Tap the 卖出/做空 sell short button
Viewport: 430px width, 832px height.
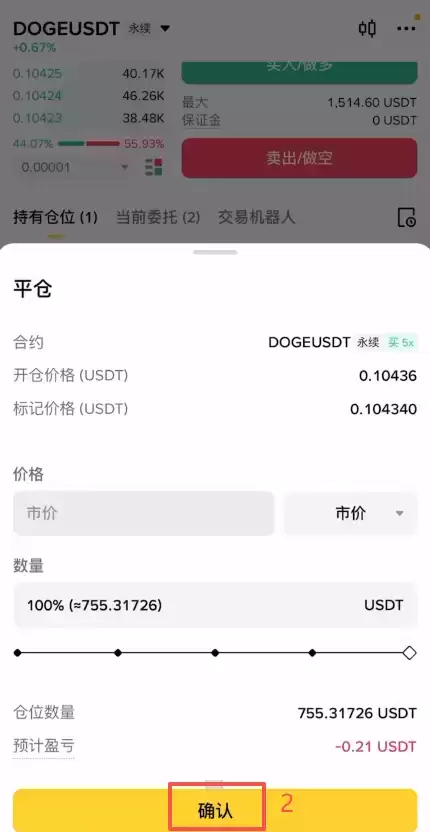click(x=299, y=158)
